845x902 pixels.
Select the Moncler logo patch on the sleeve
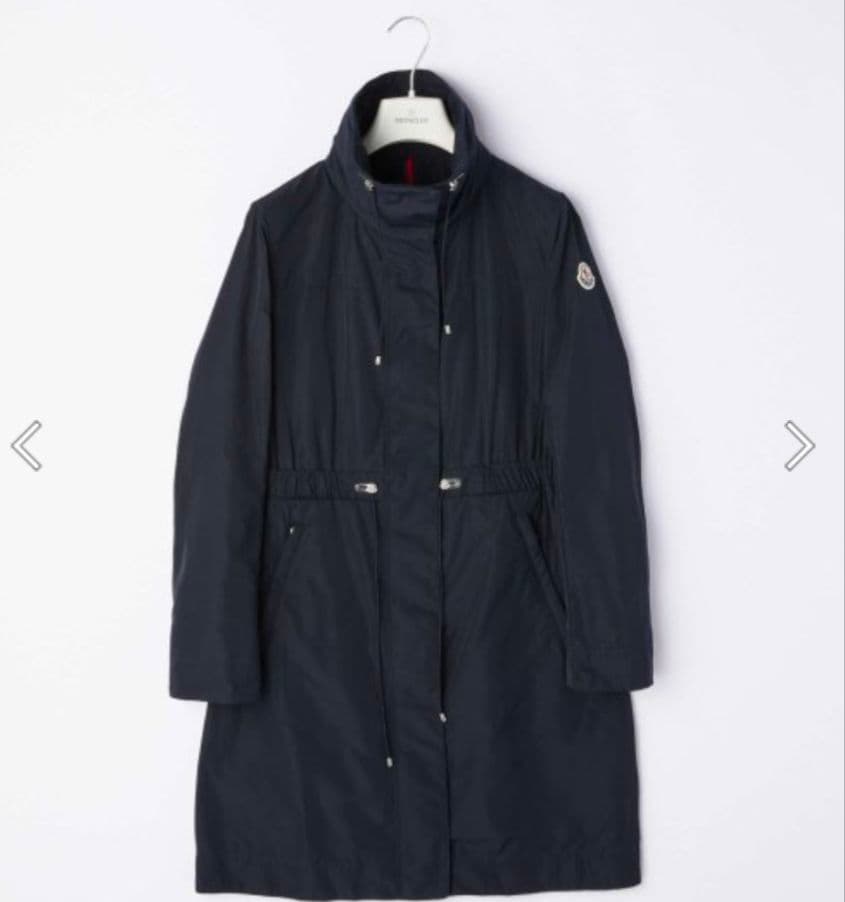click(584, 277)
